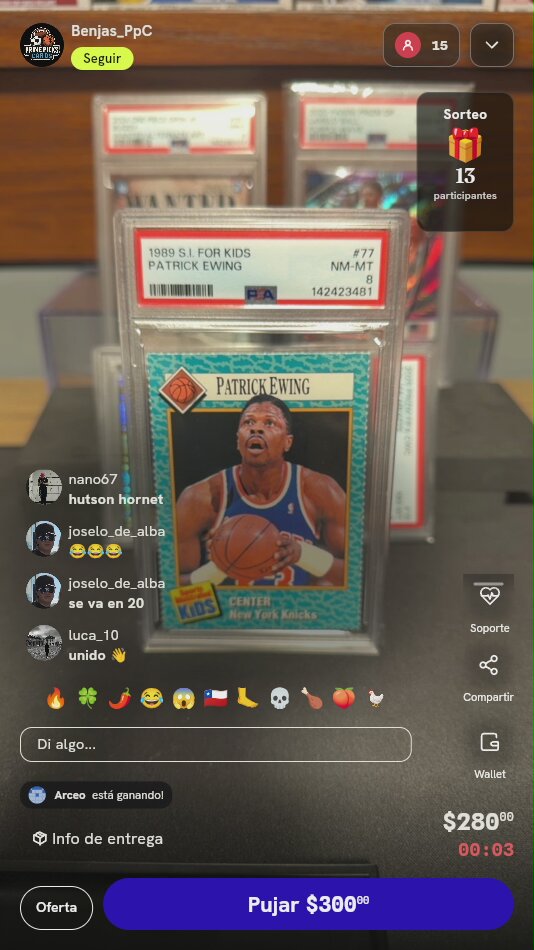534x950 pixels.
Task: Make a custom Oferta
Action: [56, 908]
